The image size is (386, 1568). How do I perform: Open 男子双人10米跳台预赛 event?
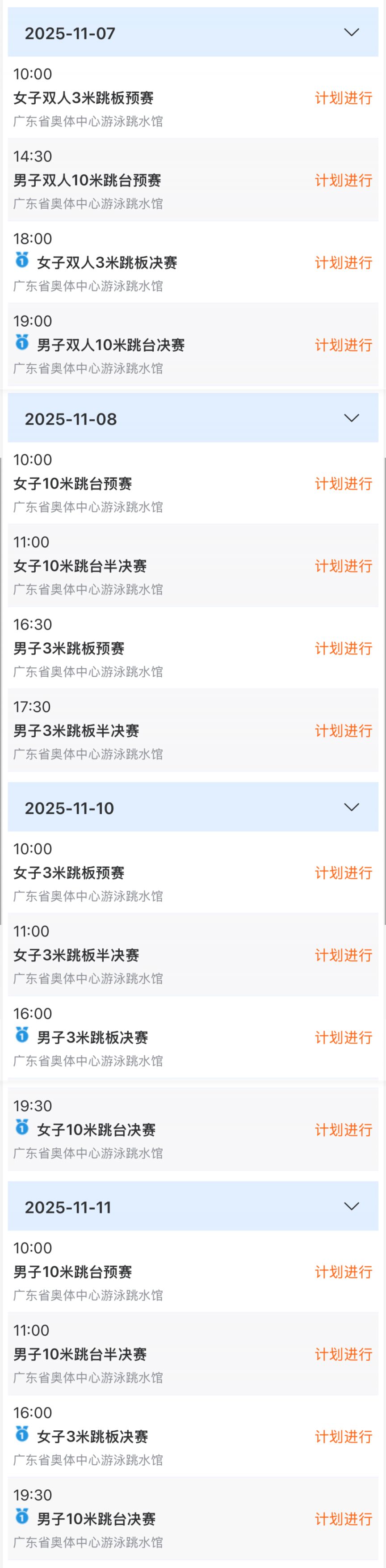tap(87, 180)
